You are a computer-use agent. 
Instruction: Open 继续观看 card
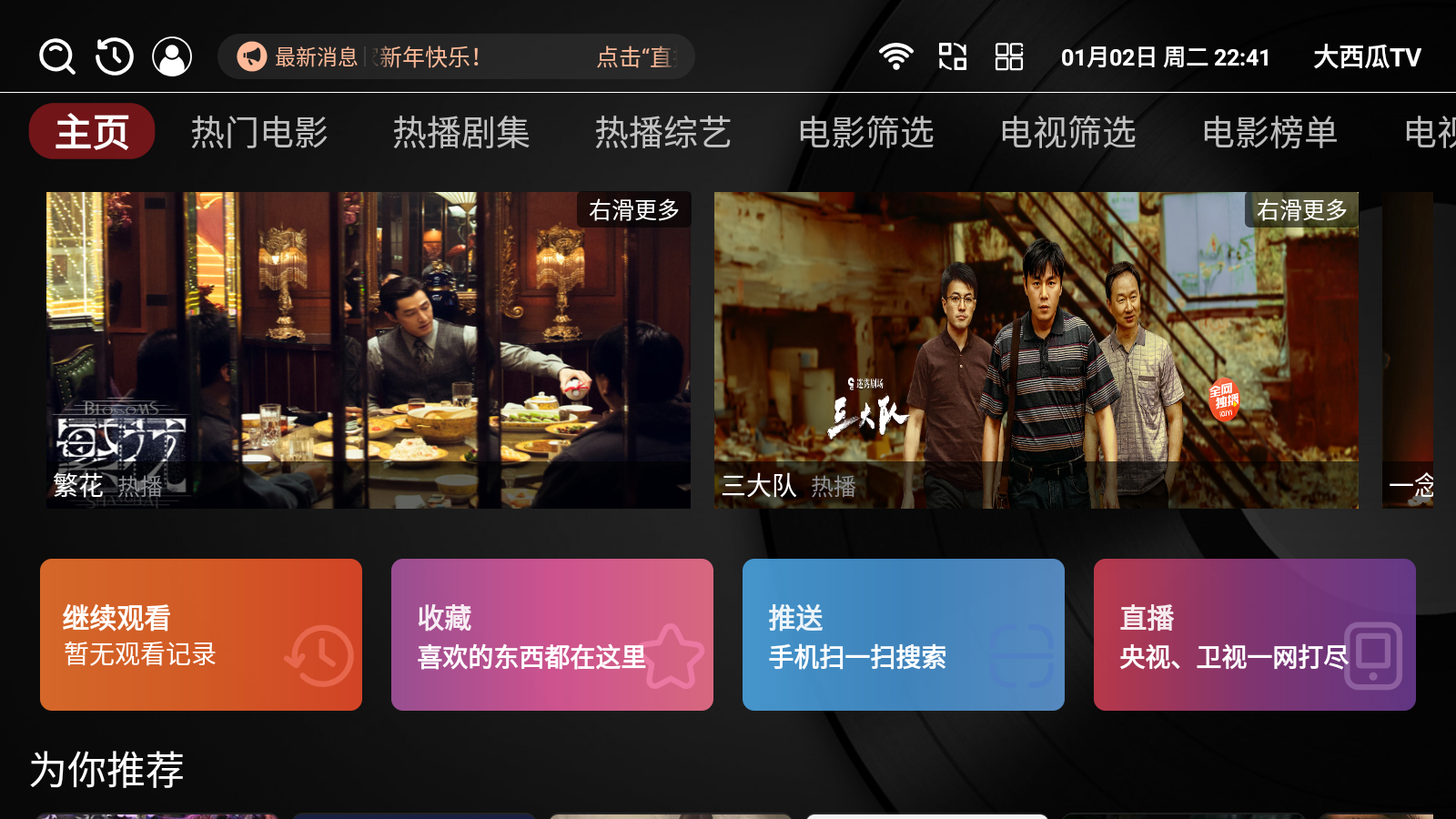[x=201, y=634]
